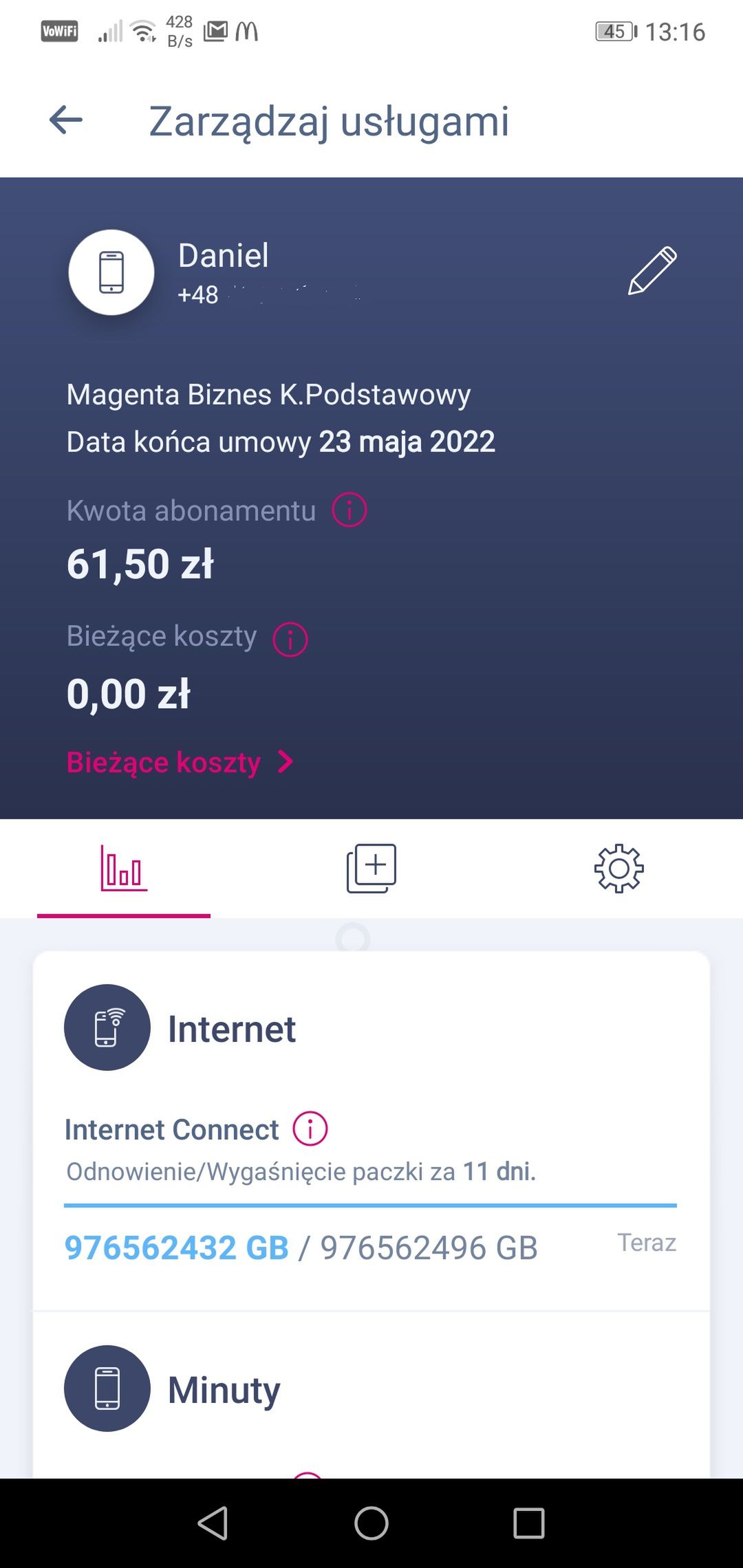Select the usage chart tab
The height and width of the screenshot is (1568, 743).
point(124,869)
